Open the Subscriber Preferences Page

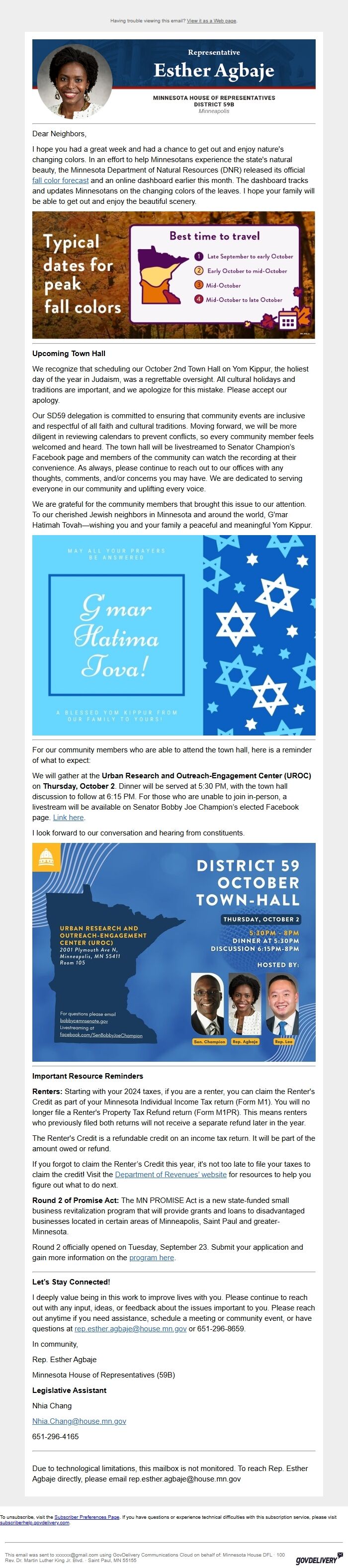tap(87, 1516)
